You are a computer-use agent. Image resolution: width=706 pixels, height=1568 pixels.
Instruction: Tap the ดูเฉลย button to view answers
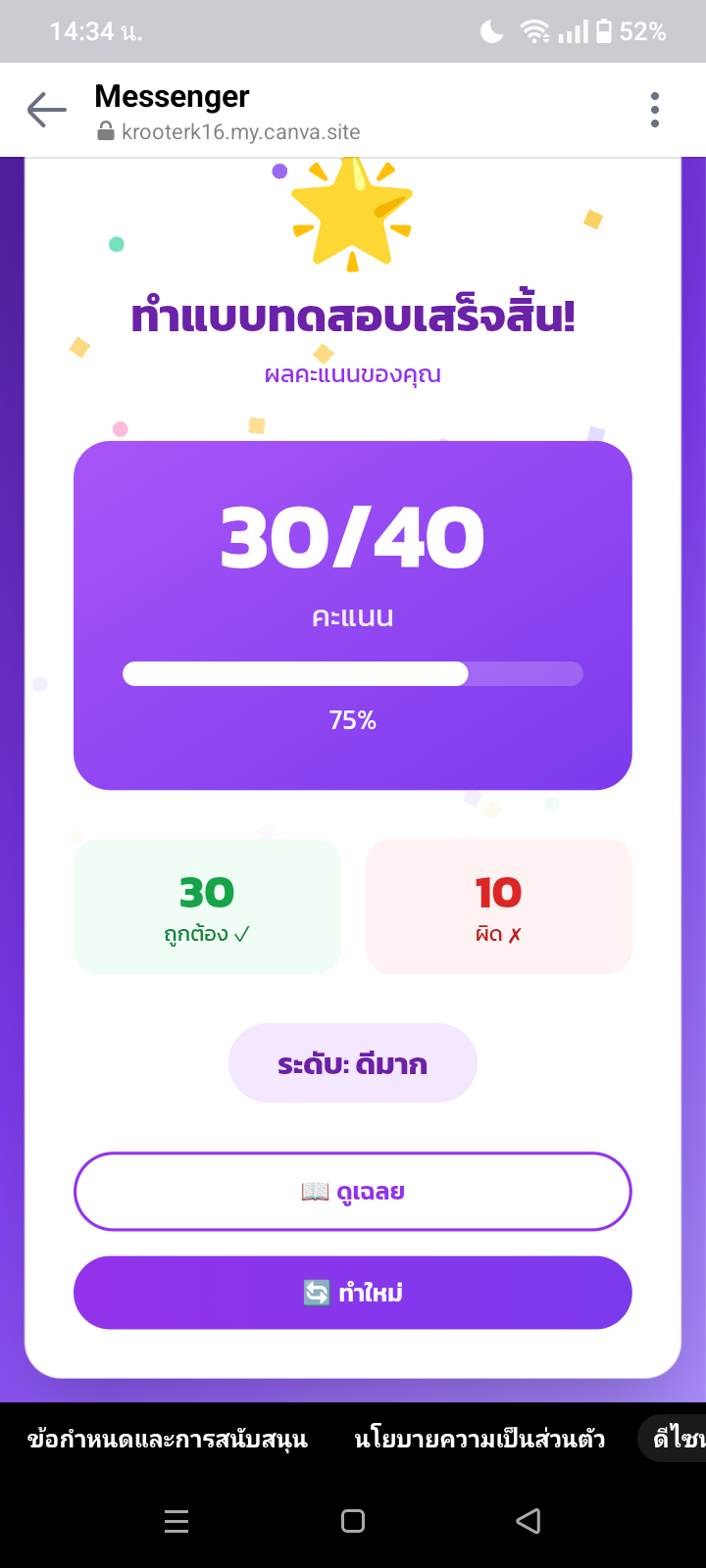[353, 1192]
